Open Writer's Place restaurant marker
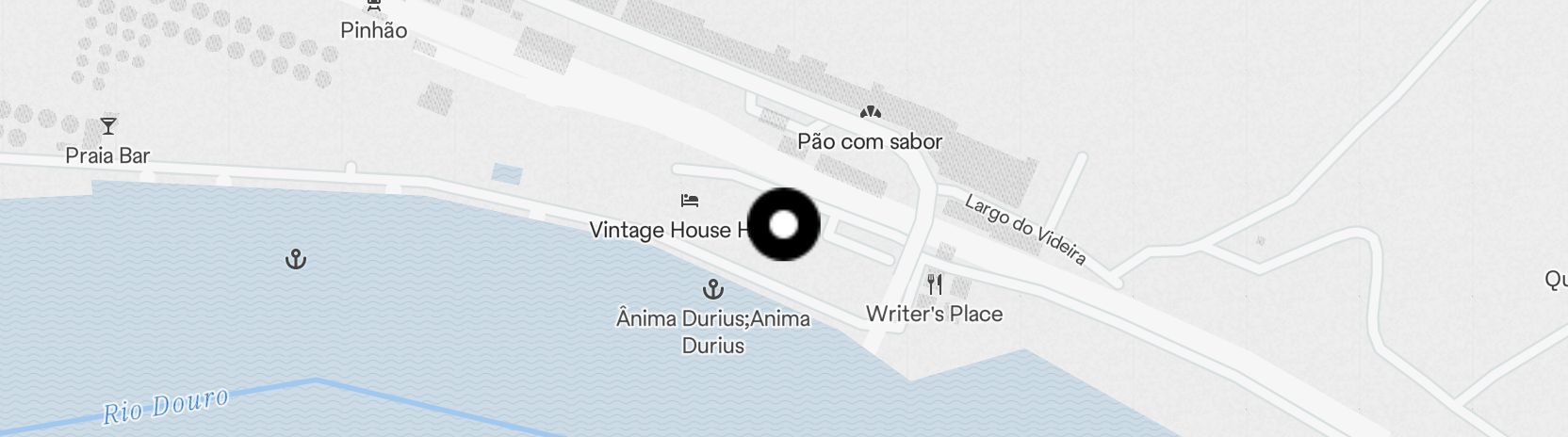The width and height of the screenshot is (1568, 437). coord(935,284)
